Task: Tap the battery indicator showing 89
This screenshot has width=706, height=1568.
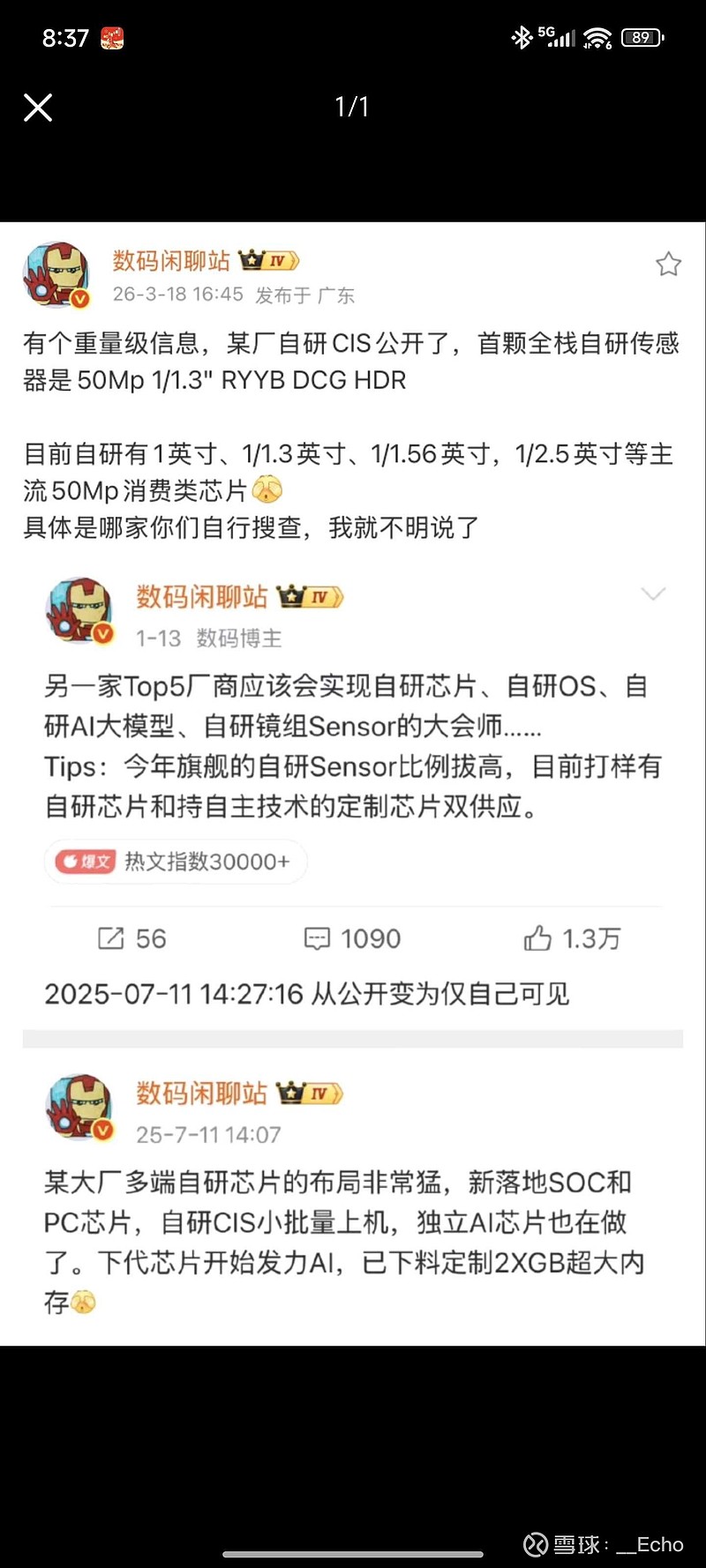Action: coord(642,38)
